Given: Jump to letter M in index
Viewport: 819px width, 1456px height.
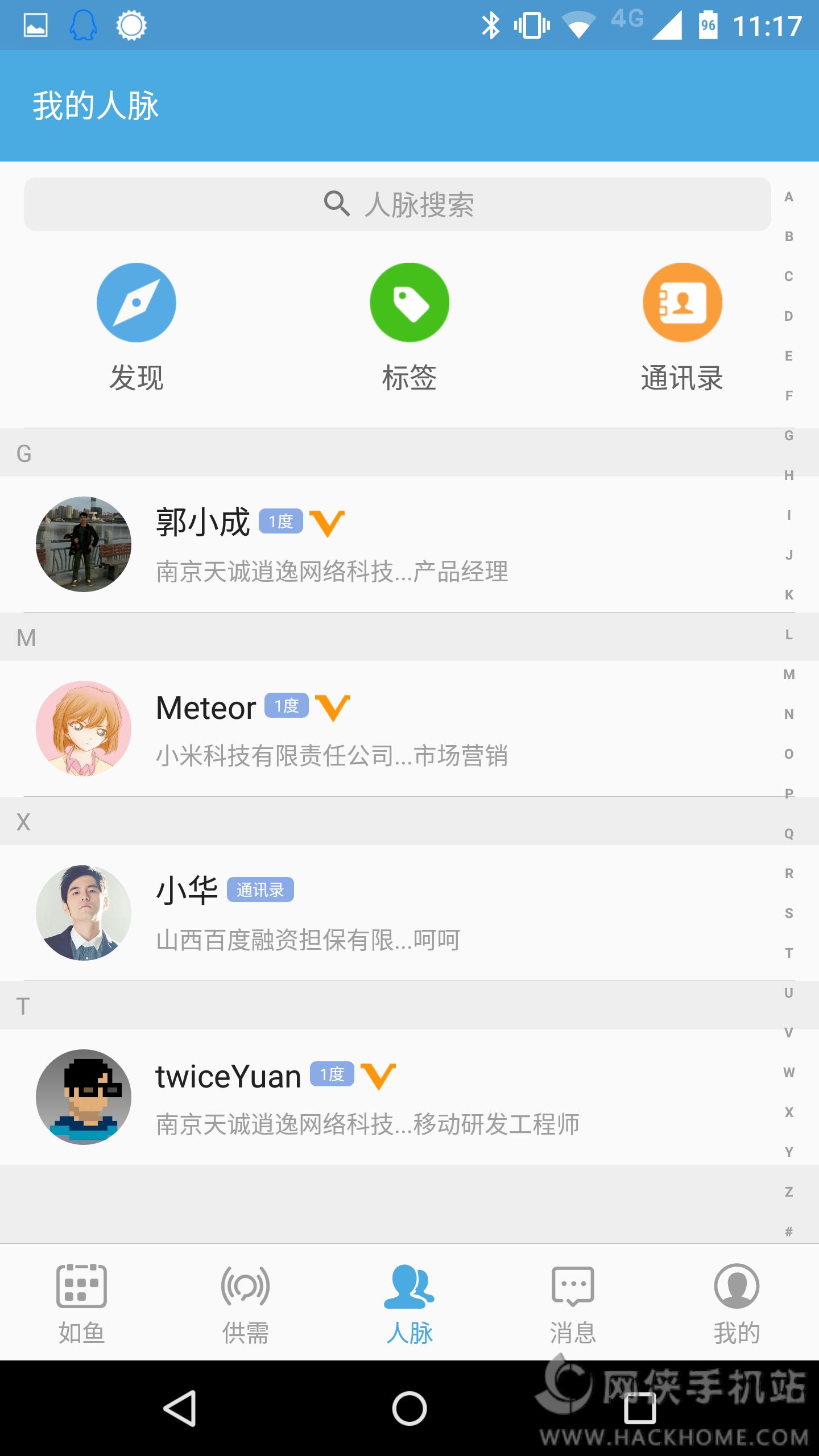Looking at the screenshot, I should (789, 675).
